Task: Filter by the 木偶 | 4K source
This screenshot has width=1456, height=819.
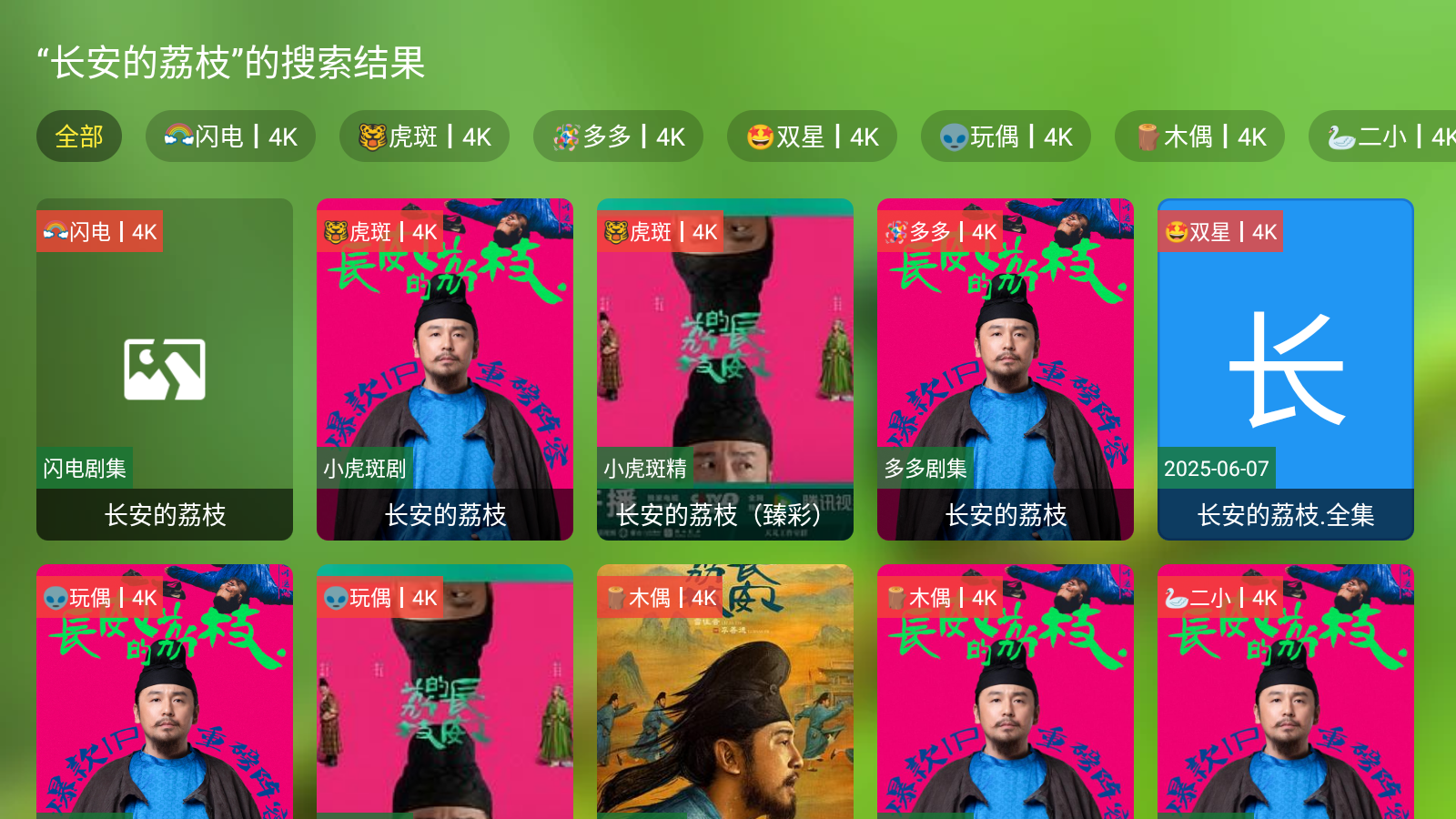Action: click(x=1199, y=136)
